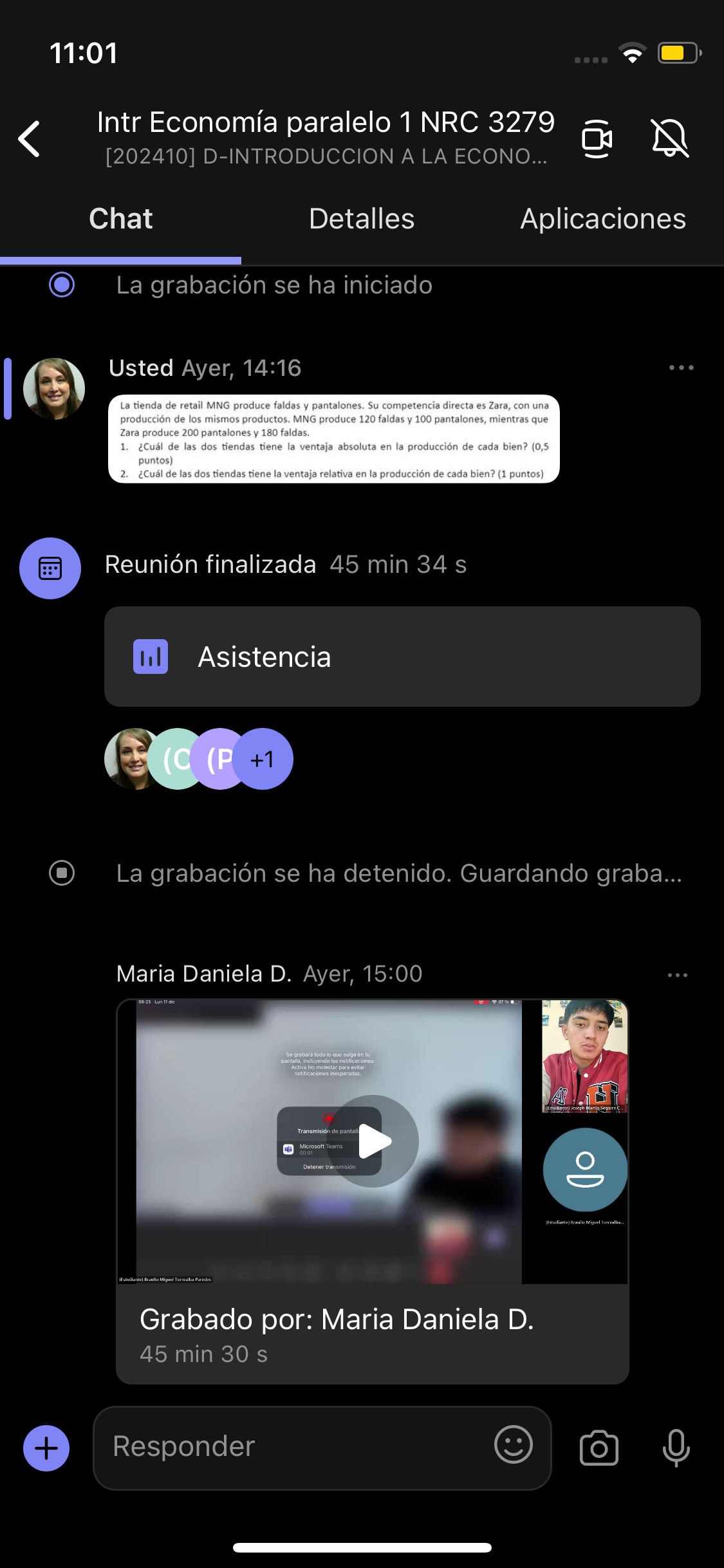Focus the Responder text field
This screenshot has height=1568, width=724.
pos(296,1447)
